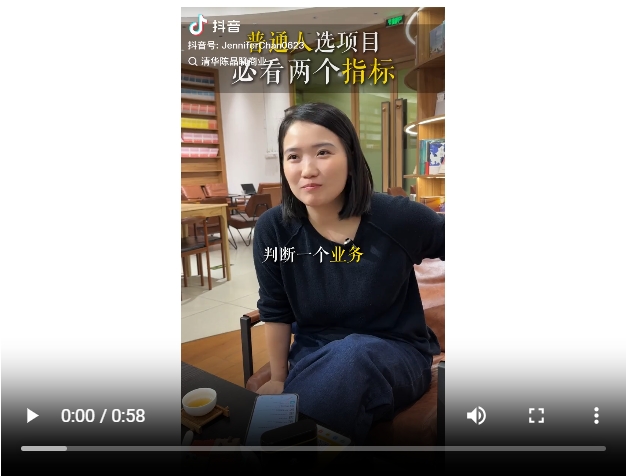The height and width of the screenshot is (476, 626).
Task: Mute the video sound
Action: [476, 415]
